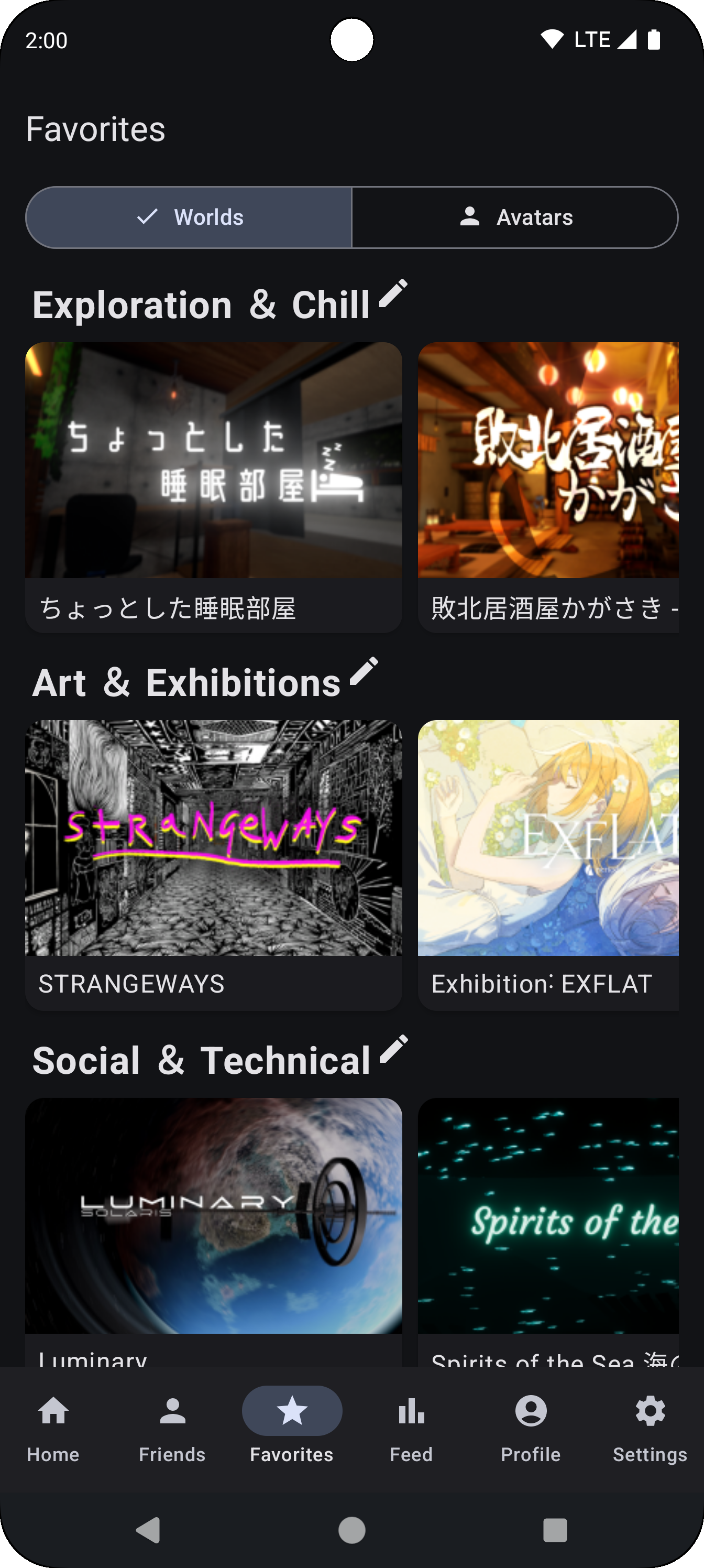Open the Profile tab
Viewport: 704px width, 1568px height.
531,1428
